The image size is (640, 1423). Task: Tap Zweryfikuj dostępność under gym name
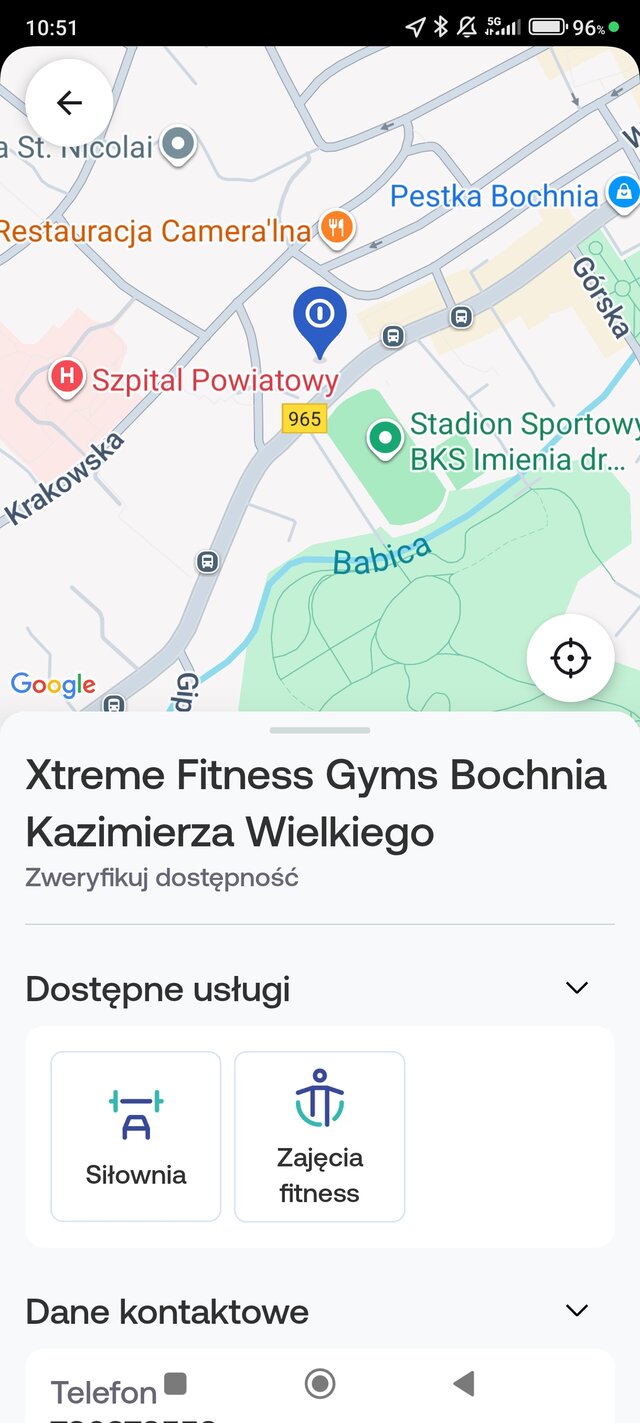tap(162, 878)
